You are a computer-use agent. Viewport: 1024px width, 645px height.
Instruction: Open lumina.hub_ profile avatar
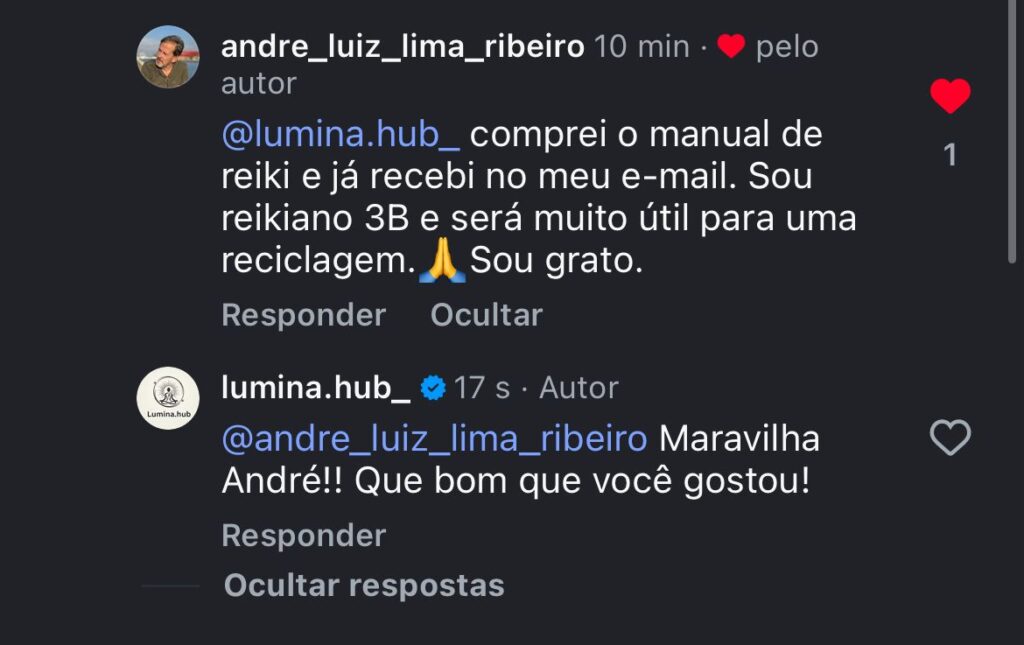pyautogui.click(x=167, y=397)
